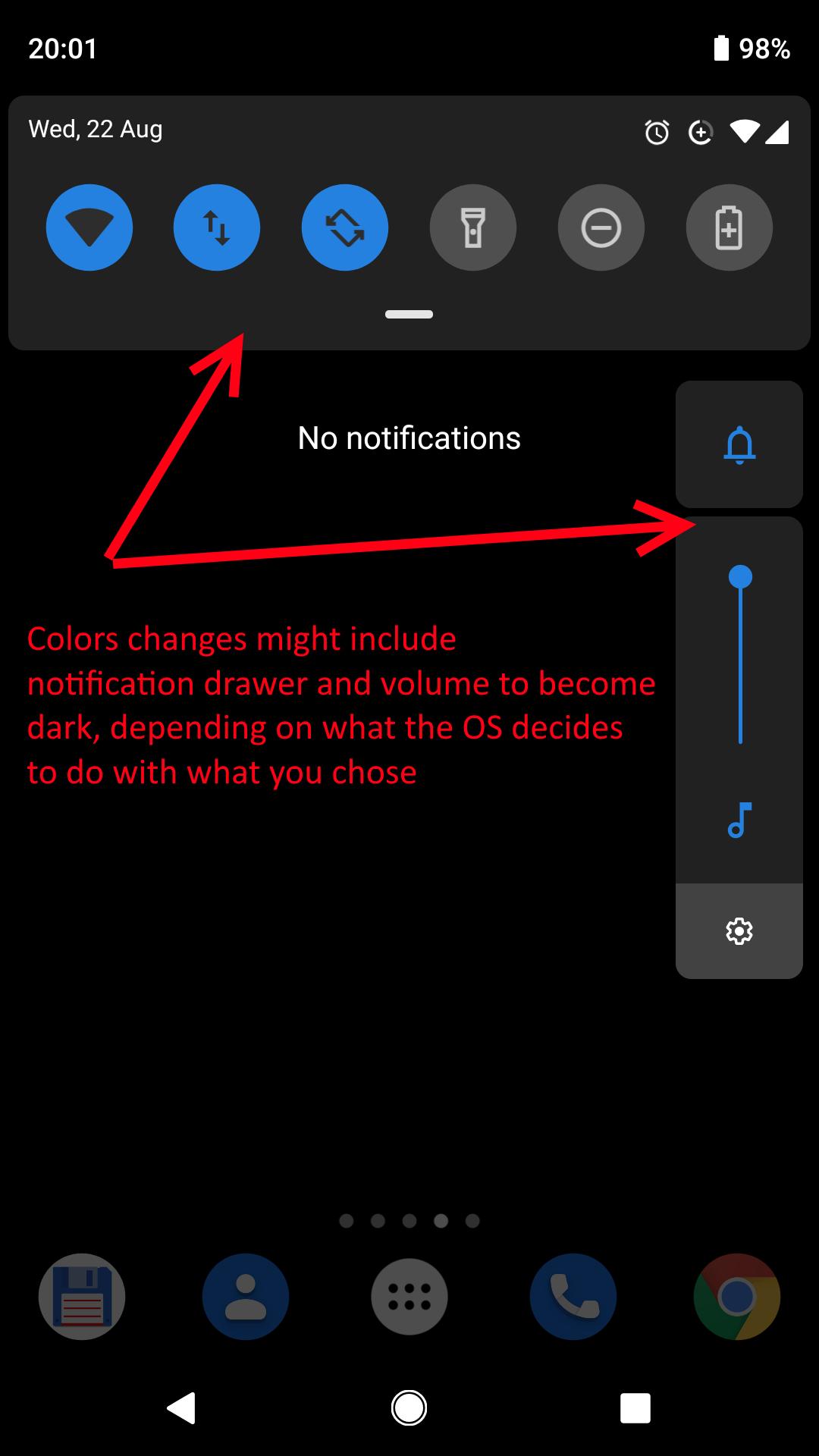Screen dimensions: 819x1456
Task: Open volume settings gear
Action: (x=739, y=931)
